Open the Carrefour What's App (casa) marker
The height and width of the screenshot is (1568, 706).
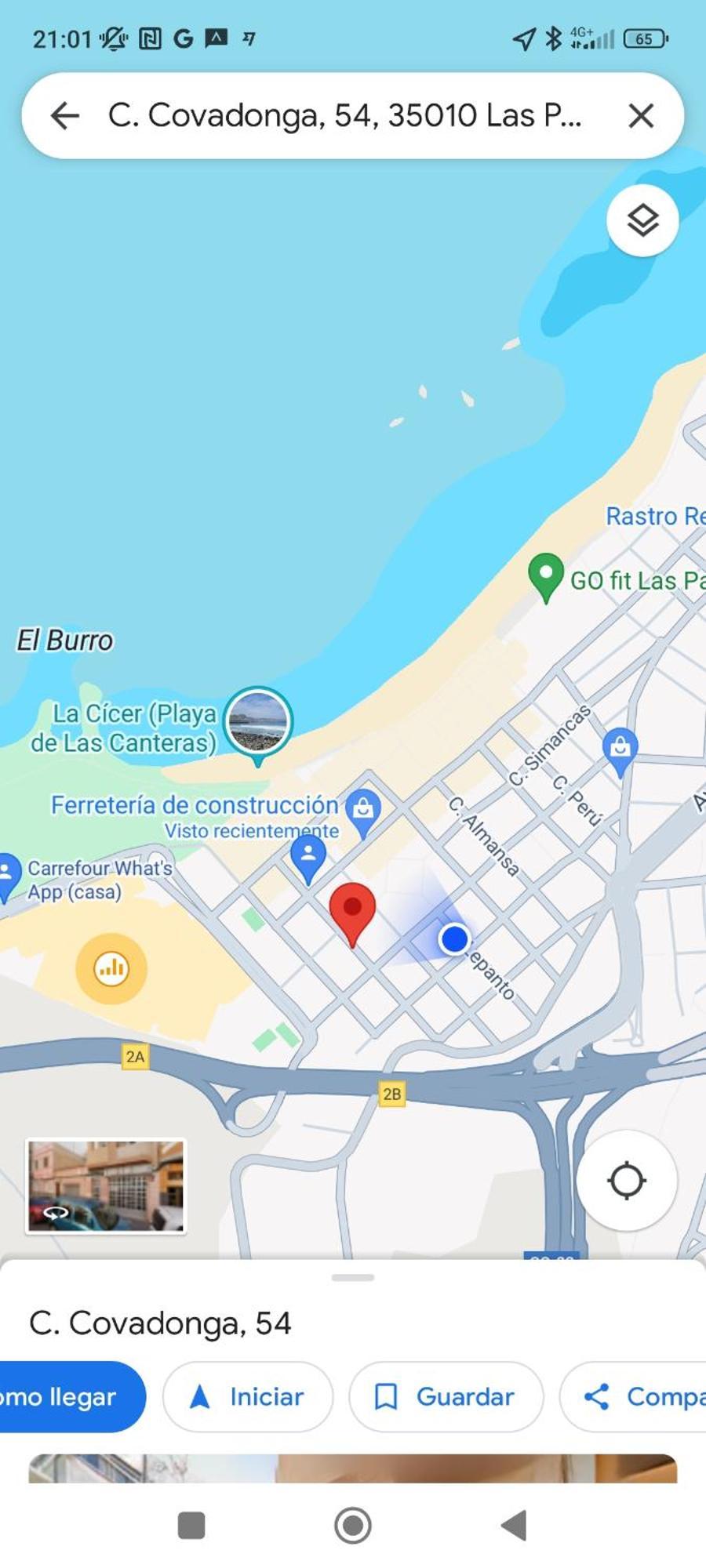coord(8,873)
